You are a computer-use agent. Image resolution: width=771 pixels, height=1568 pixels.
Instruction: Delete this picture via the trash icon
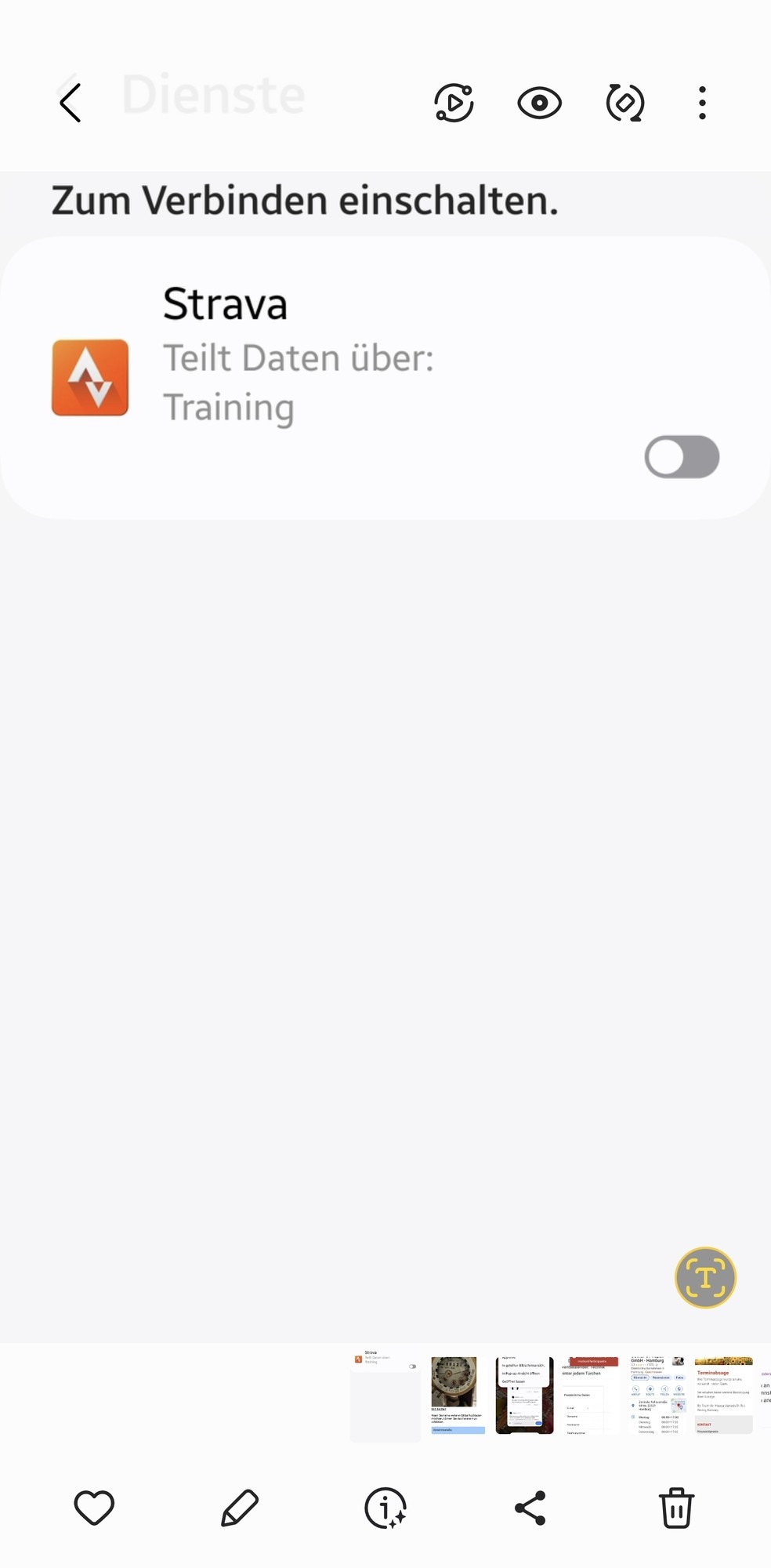click(x=676, y=1507)
